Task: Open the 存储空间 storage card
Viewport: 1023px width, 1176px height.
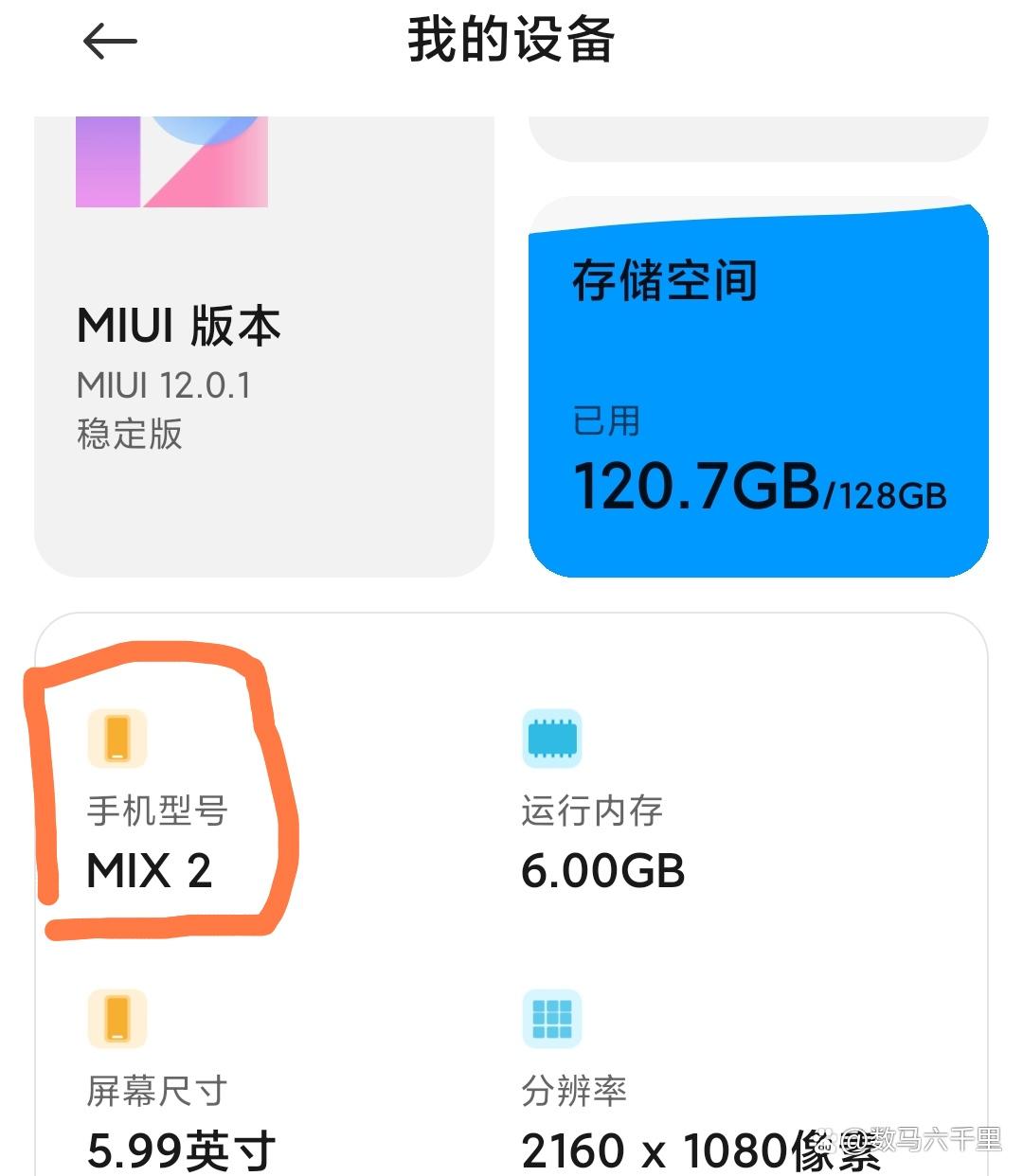Action: [x=758, y=379]
